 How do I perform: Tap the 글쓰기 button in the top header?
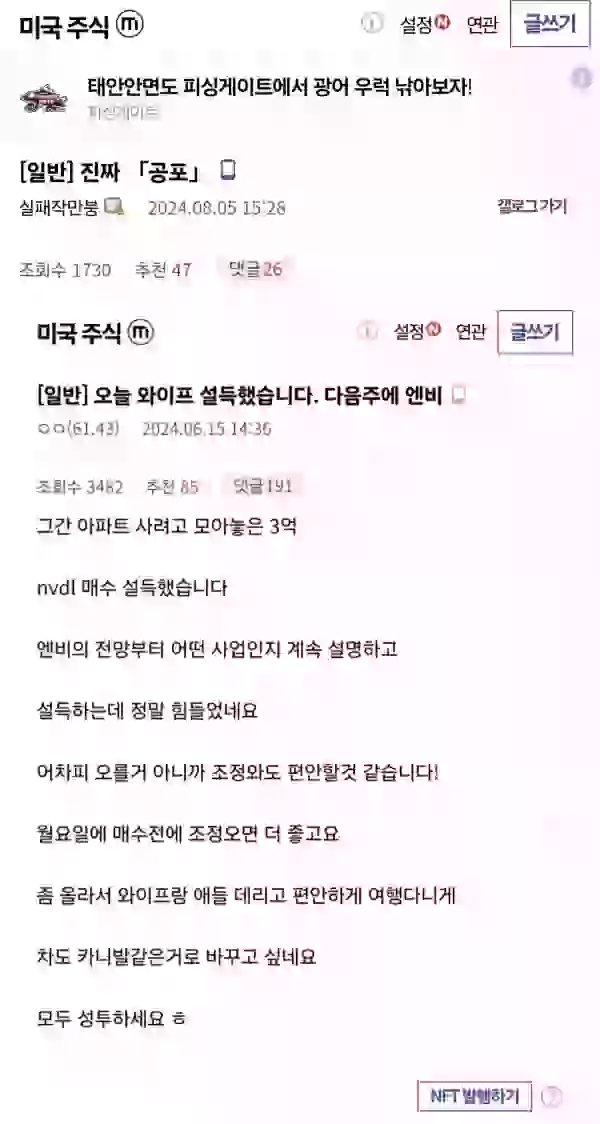(x=550, y=24)
